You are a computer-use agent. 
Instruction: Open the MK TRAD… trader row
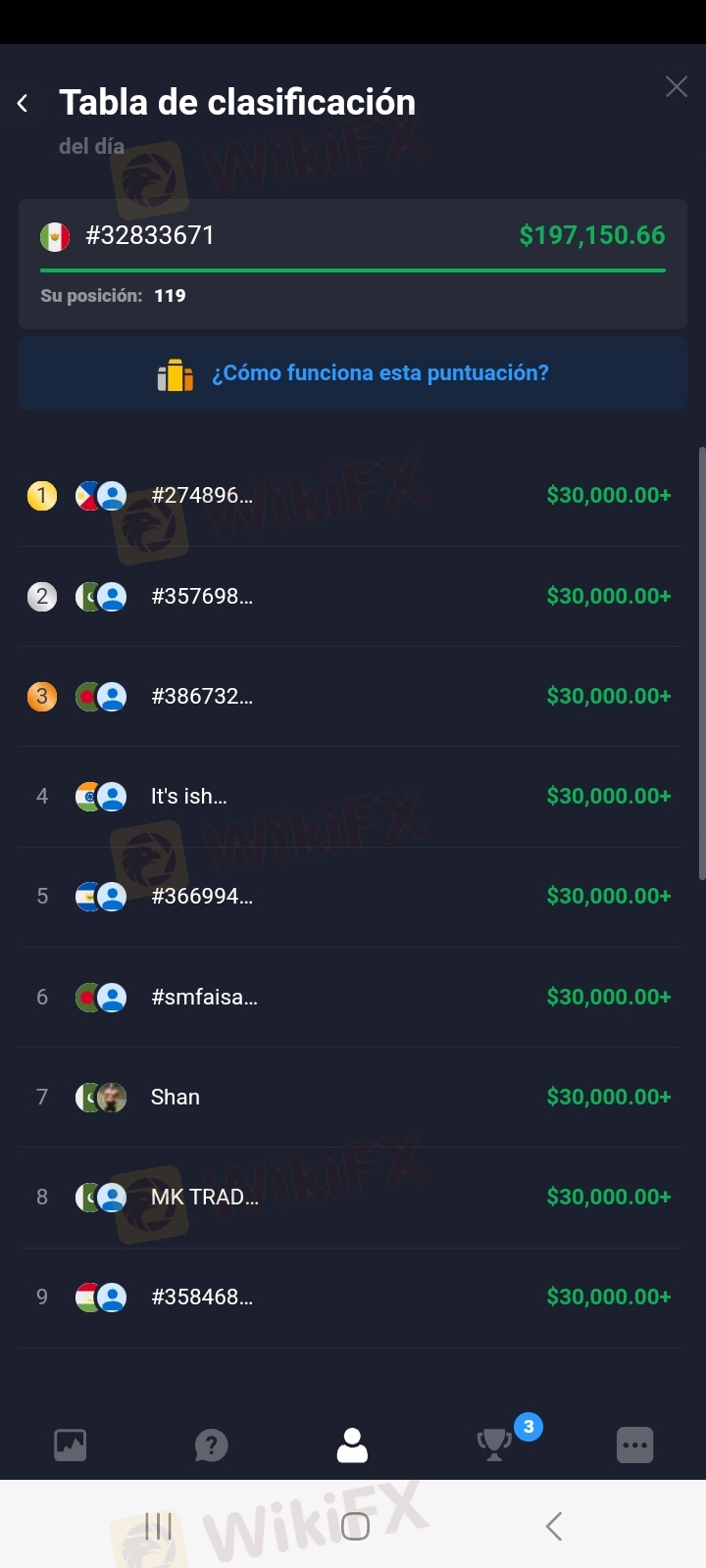349,1198
